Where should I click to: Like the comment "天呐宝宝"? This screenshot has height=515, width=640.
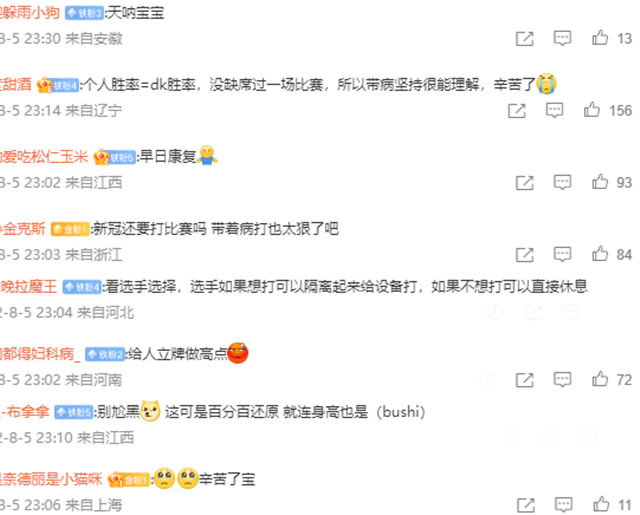coord(600,39)
